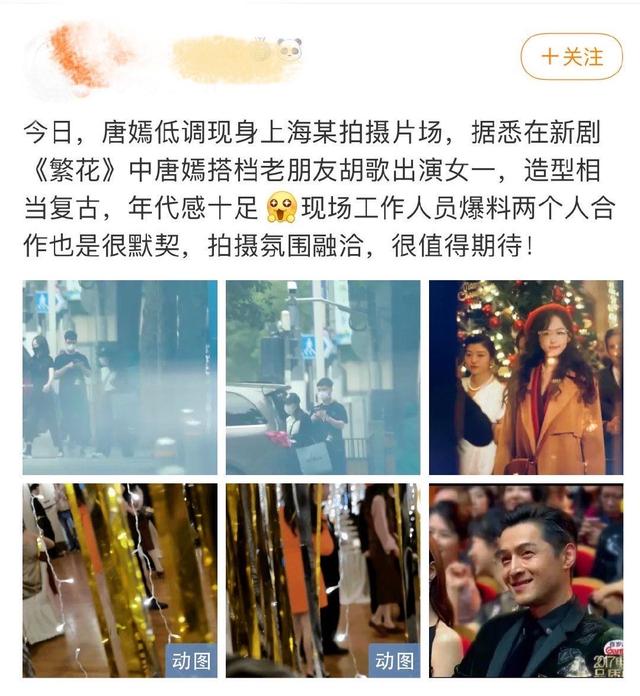The image size is (640, 696).
Task: Open photo of masked people standing on street
Action: (x=119, y=377)
